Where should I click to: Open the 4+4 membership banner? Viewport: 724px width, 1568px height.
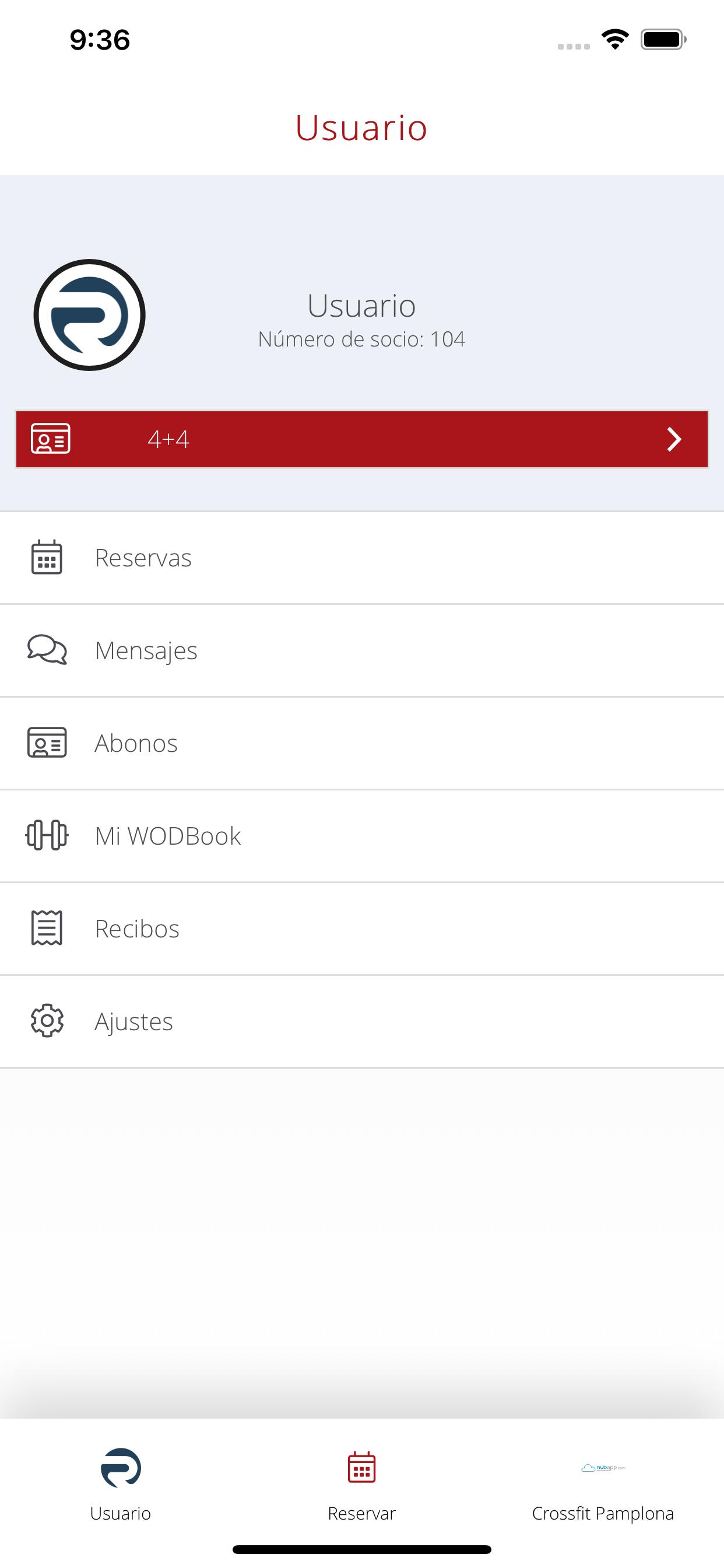tap(361, 439)
